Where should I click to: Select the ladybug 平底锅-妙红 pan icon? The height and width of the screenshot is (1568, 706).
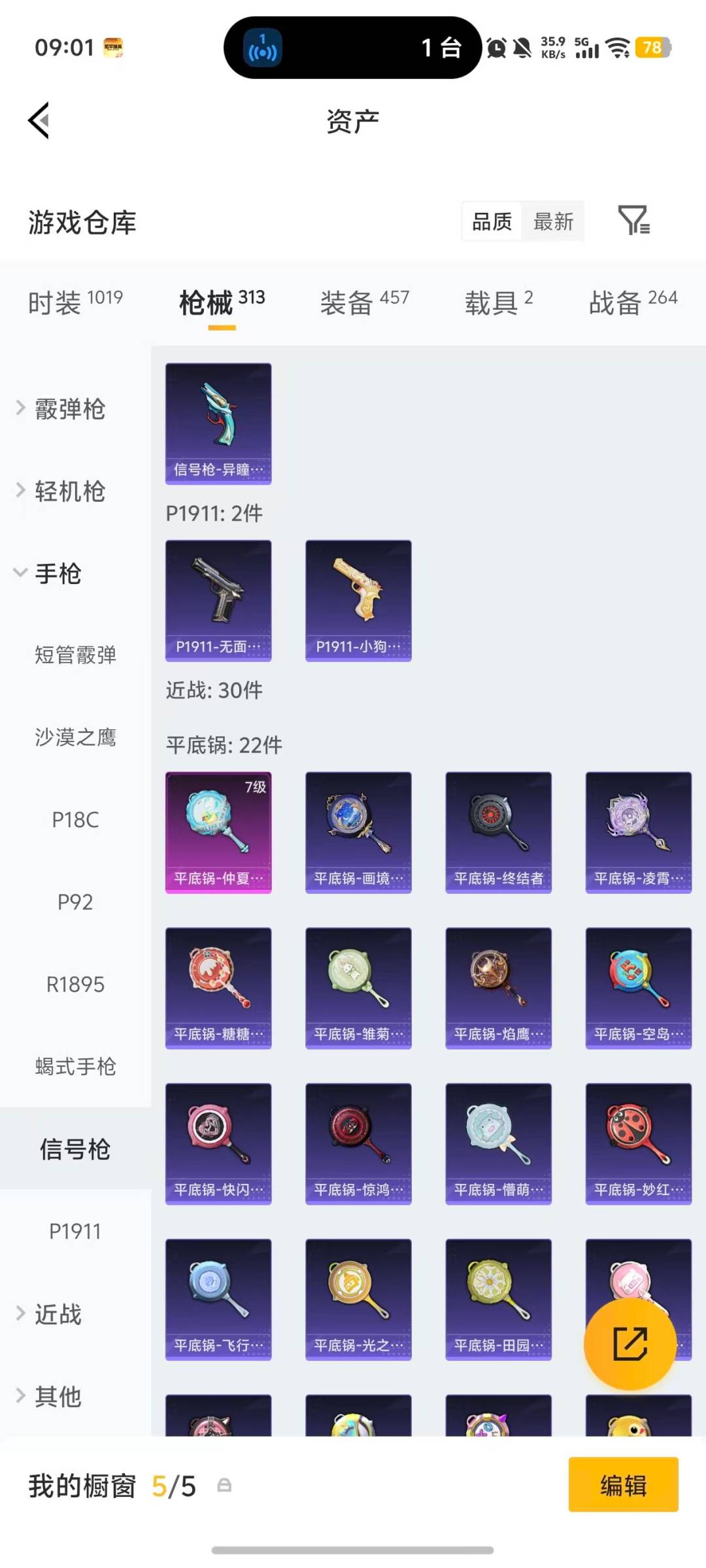[638, 1144]
